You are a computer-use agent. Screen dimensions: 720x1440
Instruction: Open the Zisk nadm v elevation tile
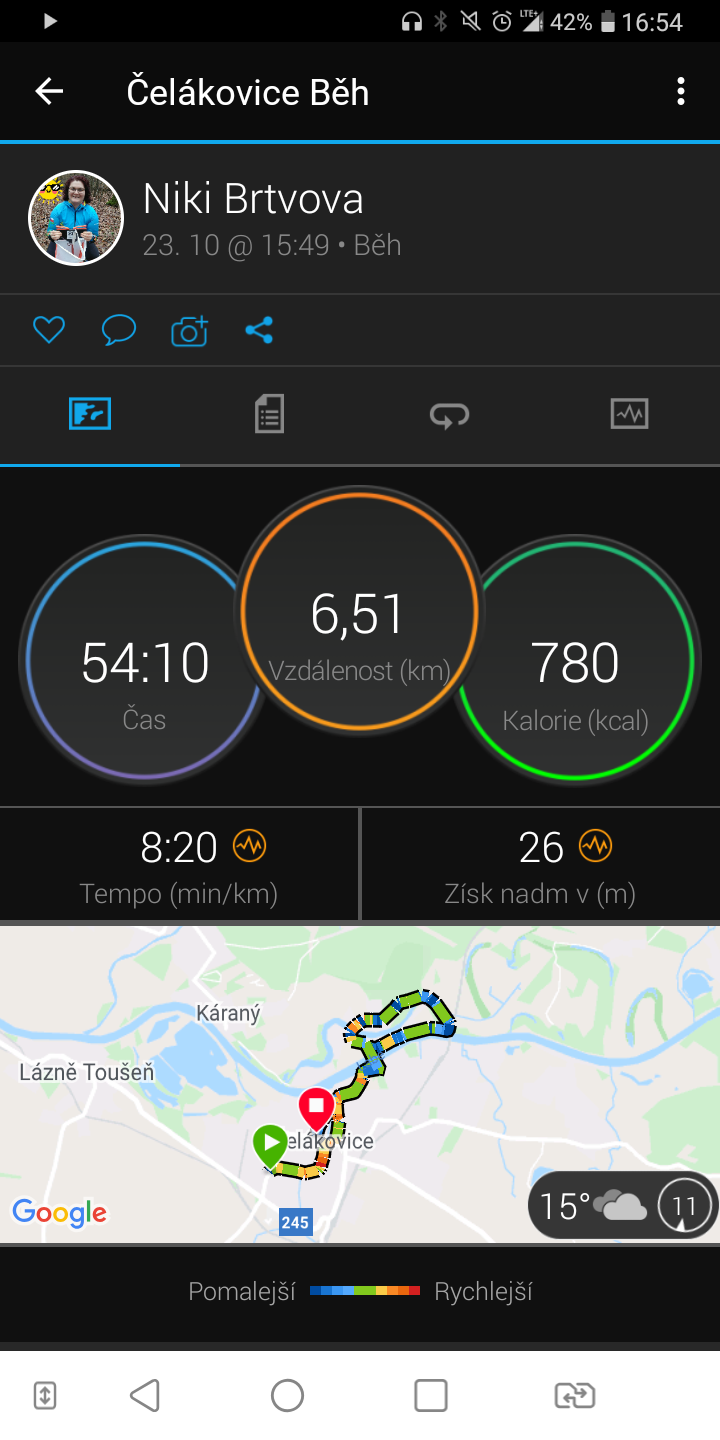(x=540, y=865)
